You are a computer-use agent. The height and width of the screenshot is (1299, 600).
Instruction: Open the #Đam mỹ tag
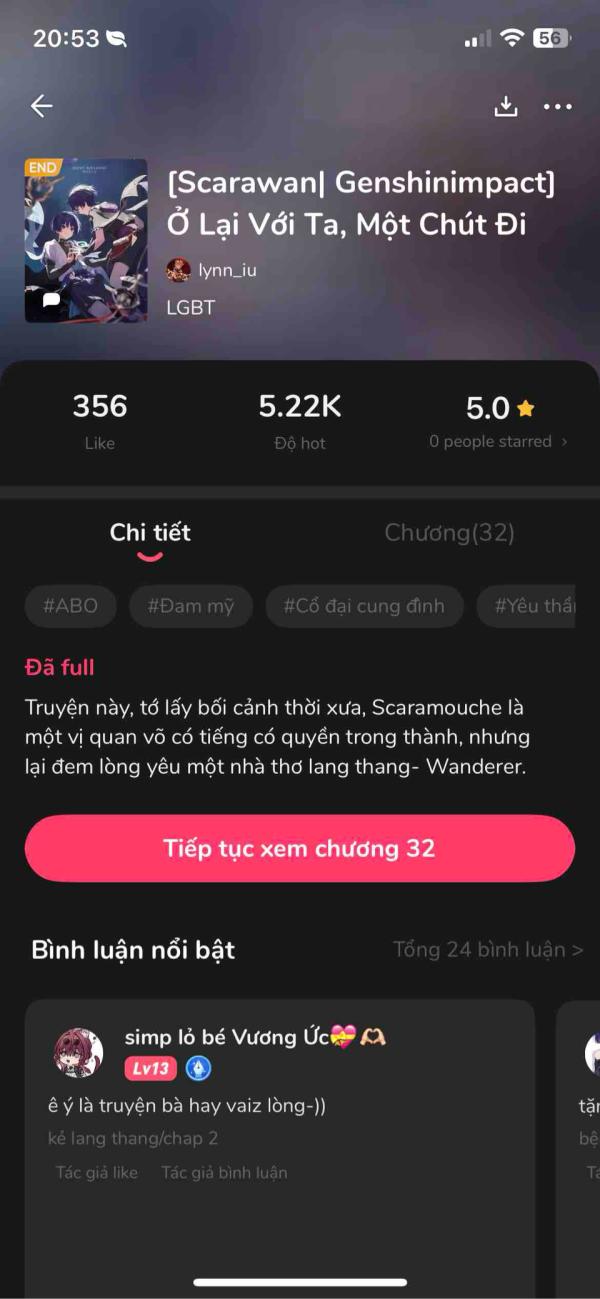pyautogui.click(x=190, y=606)
